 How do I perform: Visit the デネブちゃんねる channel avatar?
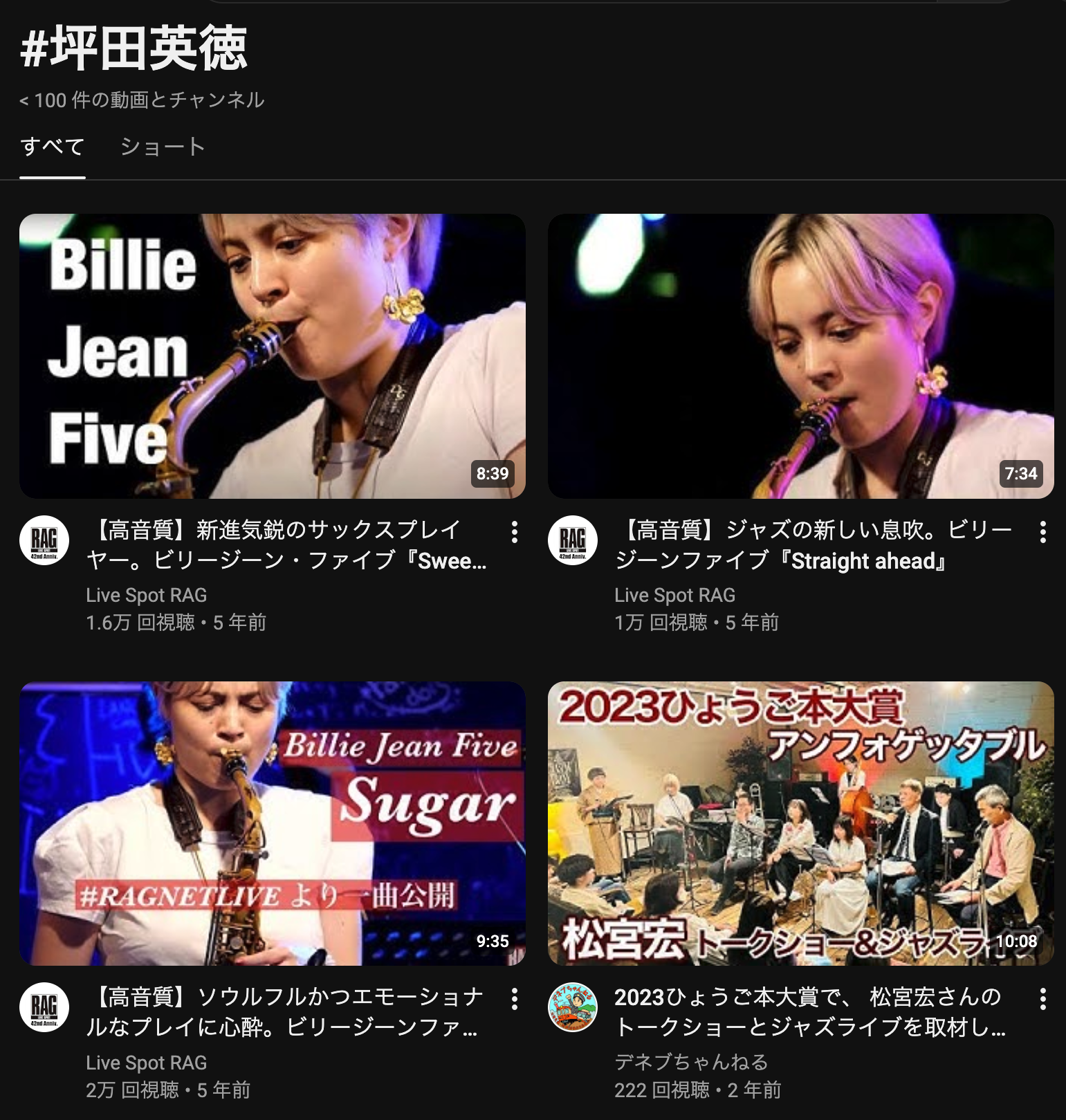pyautogui.click(x=572, y=1007)
